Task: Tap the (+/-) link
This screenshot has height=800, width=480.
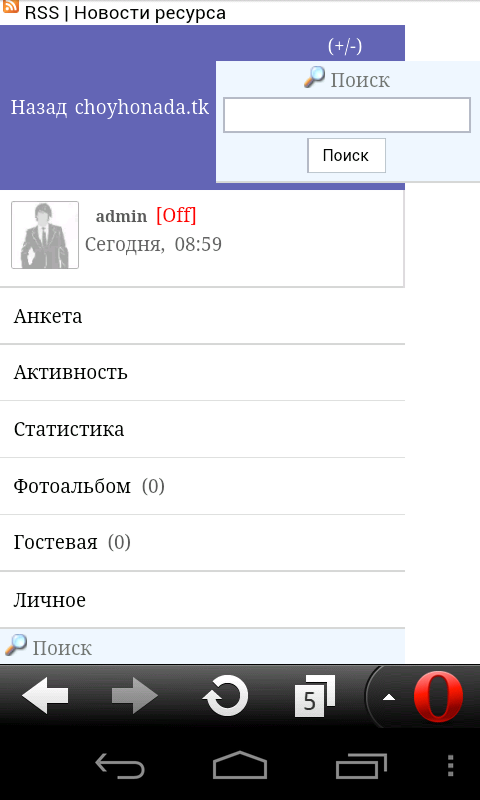Action: [x=345, y=46]
